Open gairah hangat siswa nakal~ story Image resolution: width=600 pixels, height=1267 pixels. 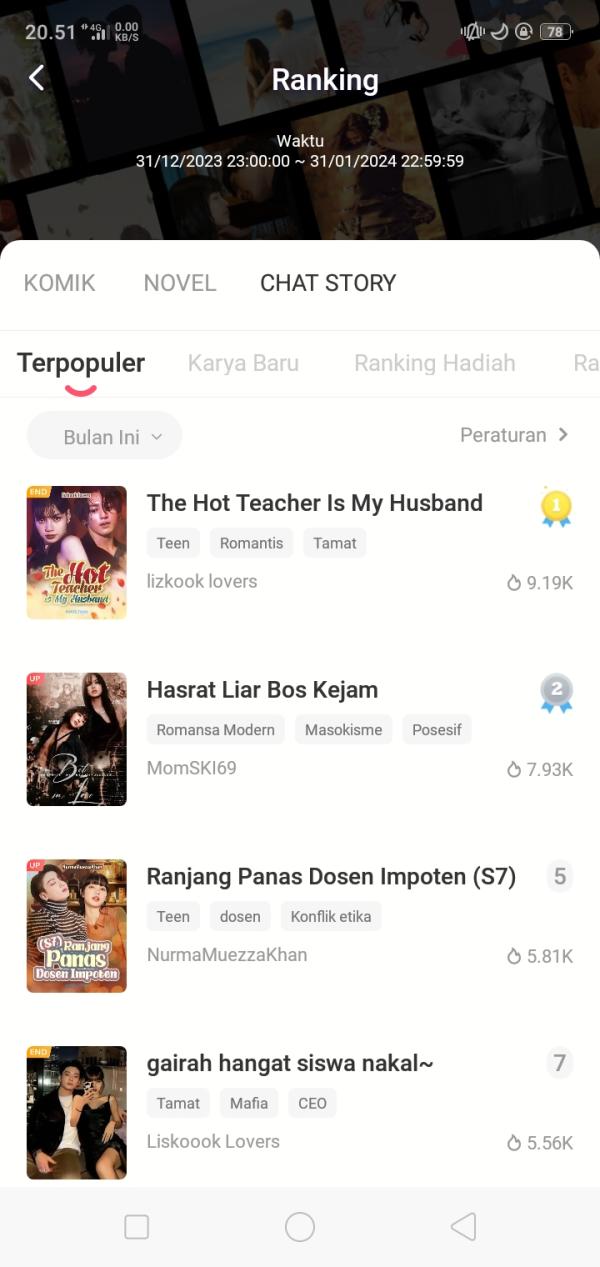[x=290, y=1064]
